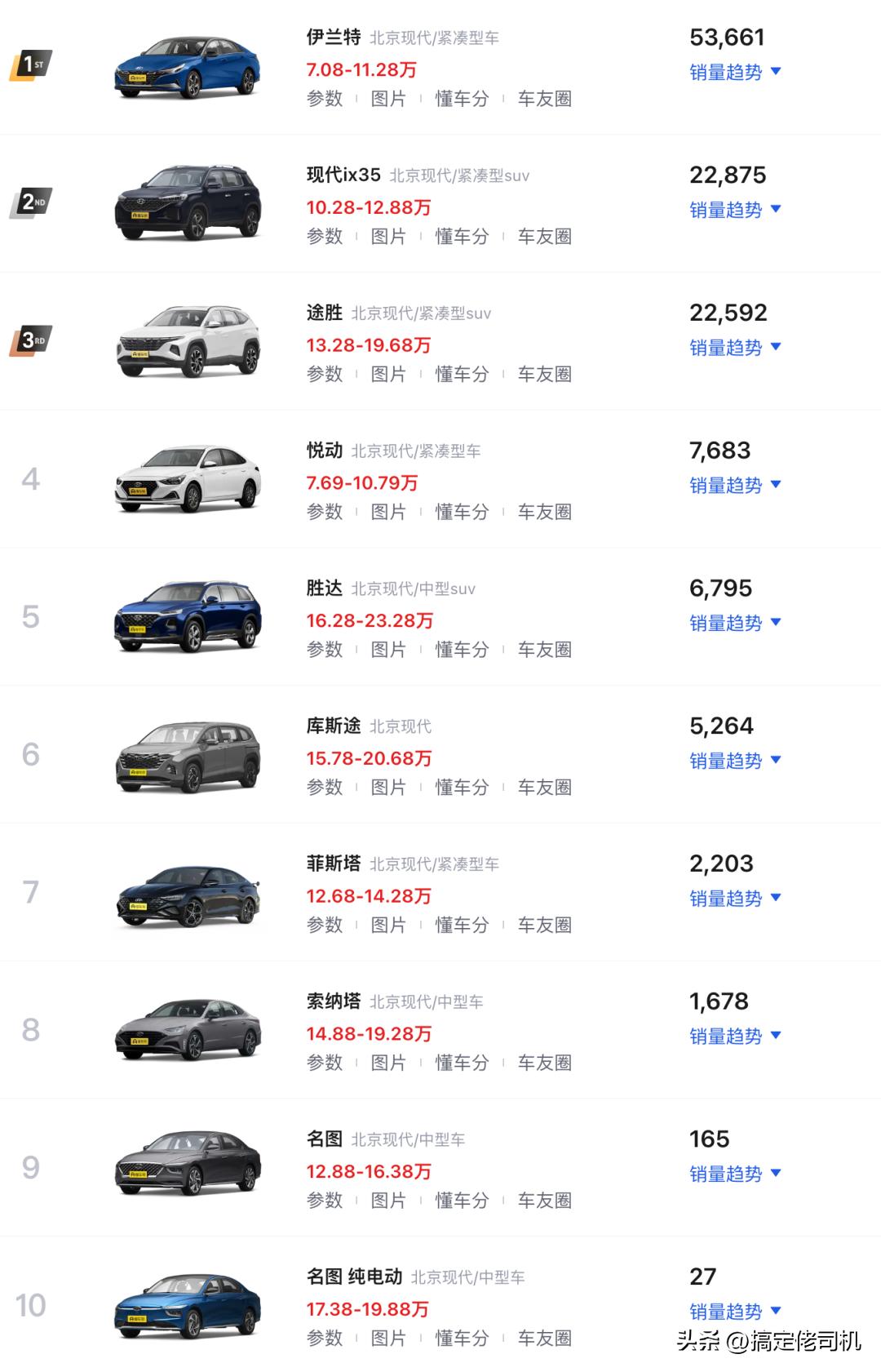The height and width of the screenshot is (1372, 881).
Task: Open 车友圈 for 胜达
Action: pos(543,650)
